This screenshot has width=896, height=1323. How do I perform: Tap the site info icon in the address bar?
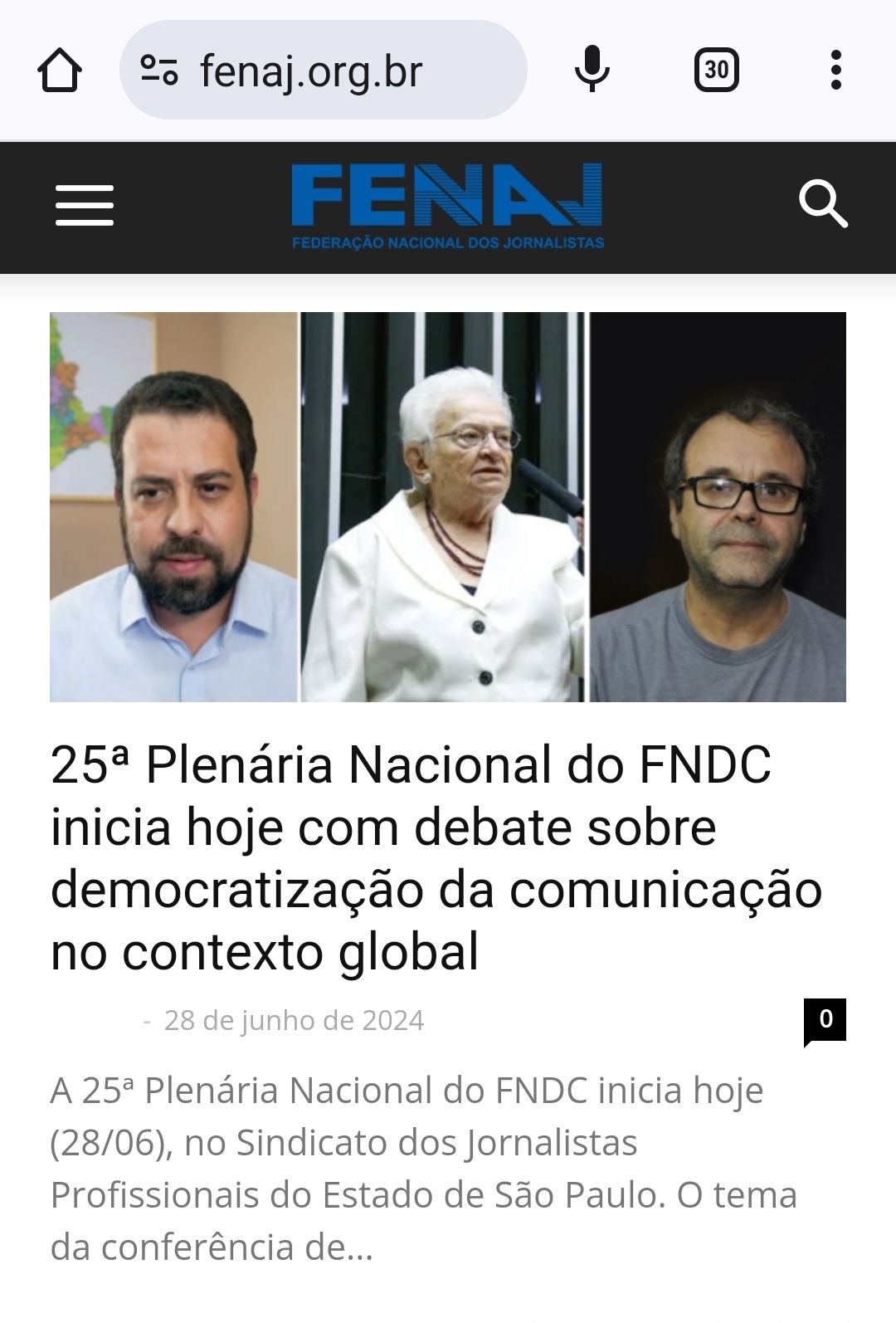point(158,71)
